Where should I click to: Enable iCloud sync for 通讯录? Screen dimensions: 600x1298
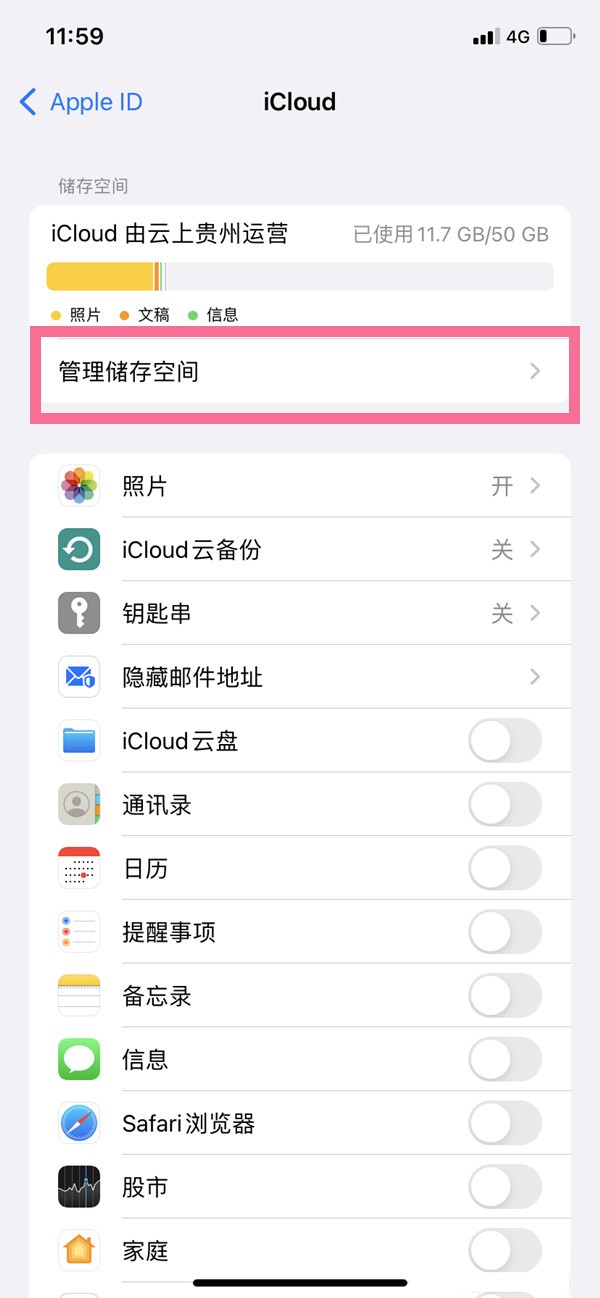tap(505, 805)
